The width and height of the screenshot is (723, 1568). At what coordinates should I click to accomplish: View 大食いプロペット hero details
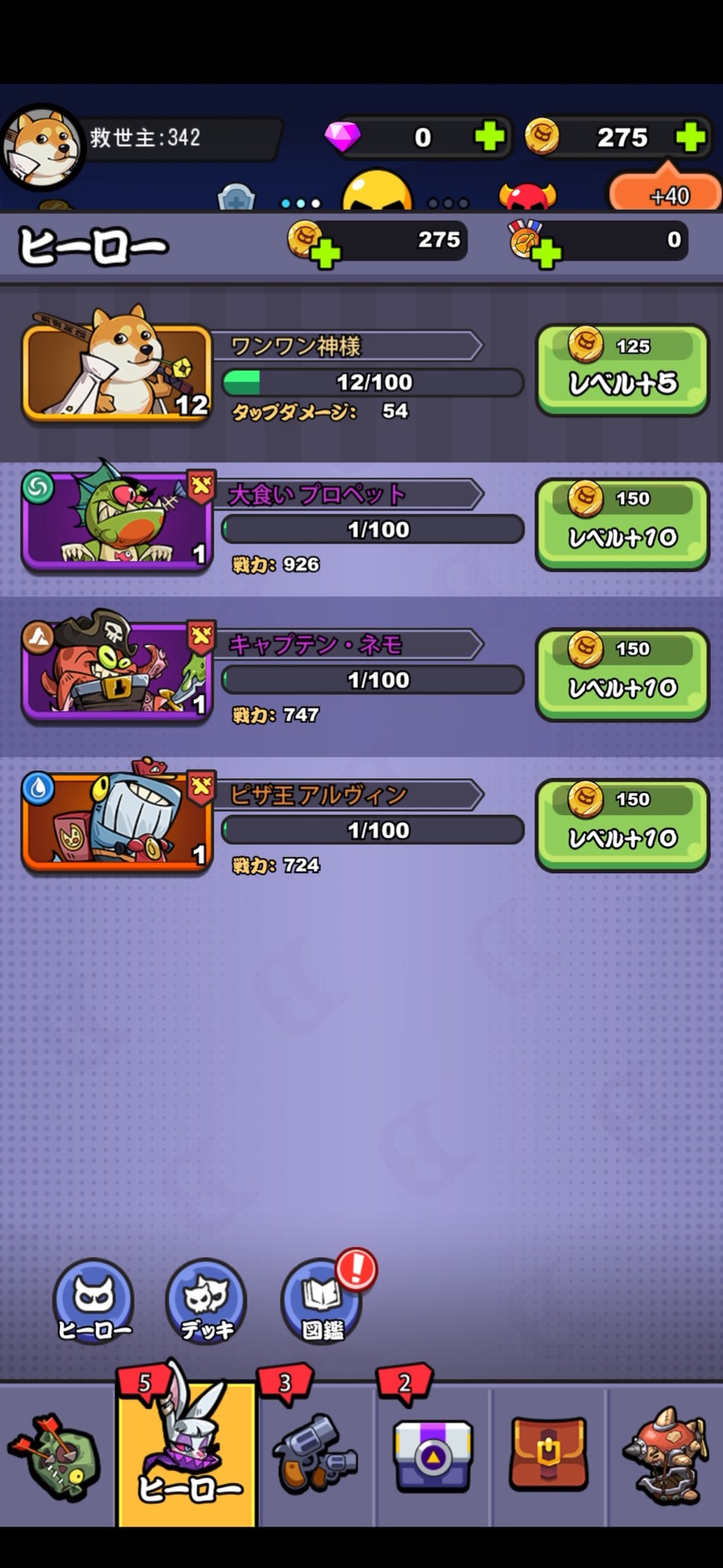(x=116, y=521)
